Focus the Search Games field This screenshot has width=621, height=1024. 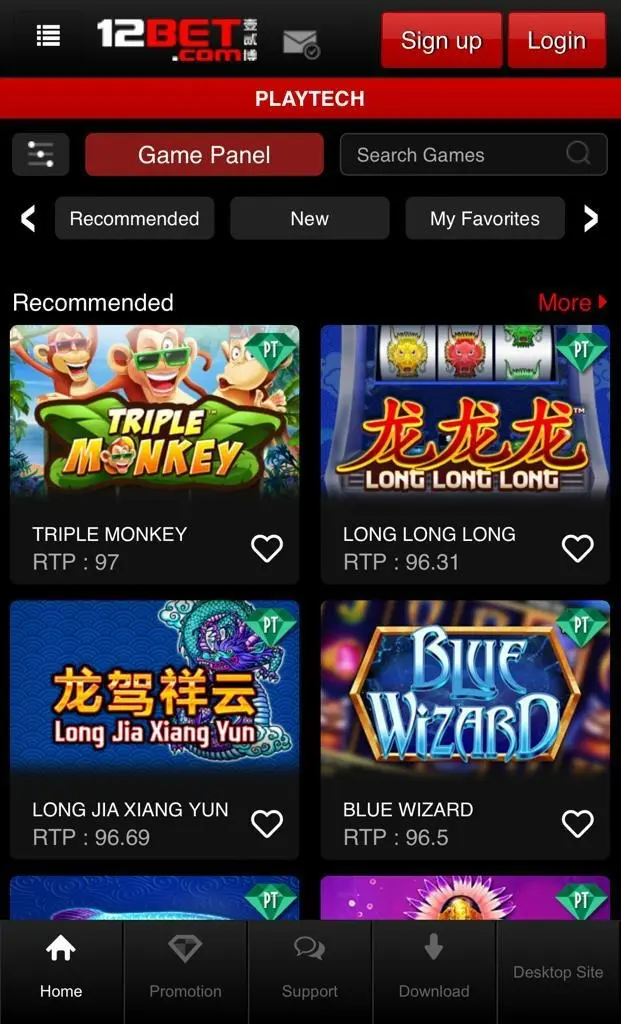(x=473, y=155)
